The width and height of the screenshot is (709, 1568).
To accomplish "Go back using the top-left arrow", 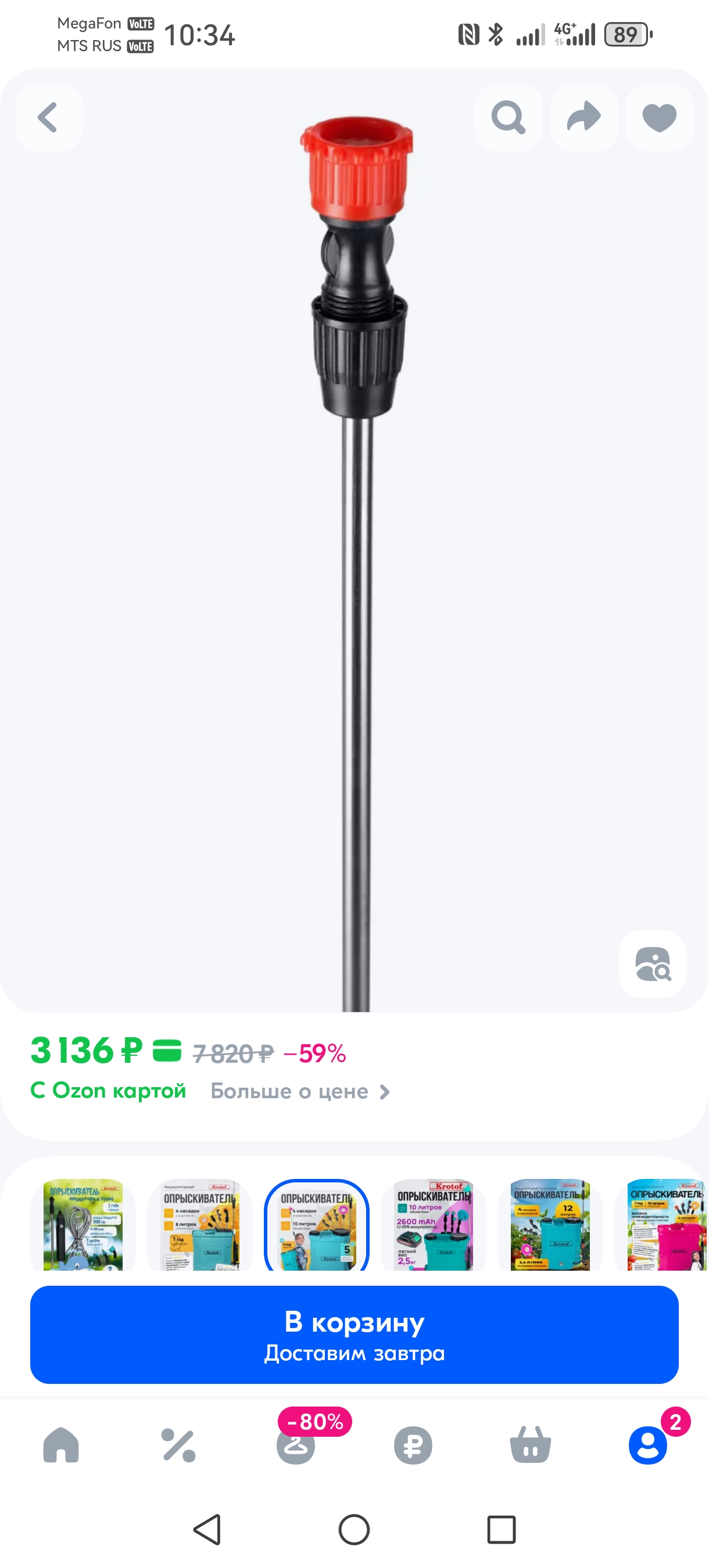I will click(49, 117).
